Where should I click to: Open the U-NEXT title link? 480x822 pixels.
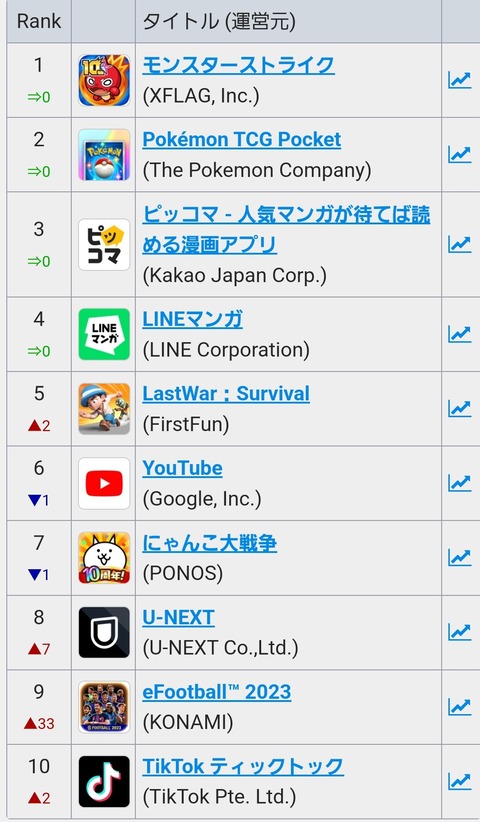[178, 618]
